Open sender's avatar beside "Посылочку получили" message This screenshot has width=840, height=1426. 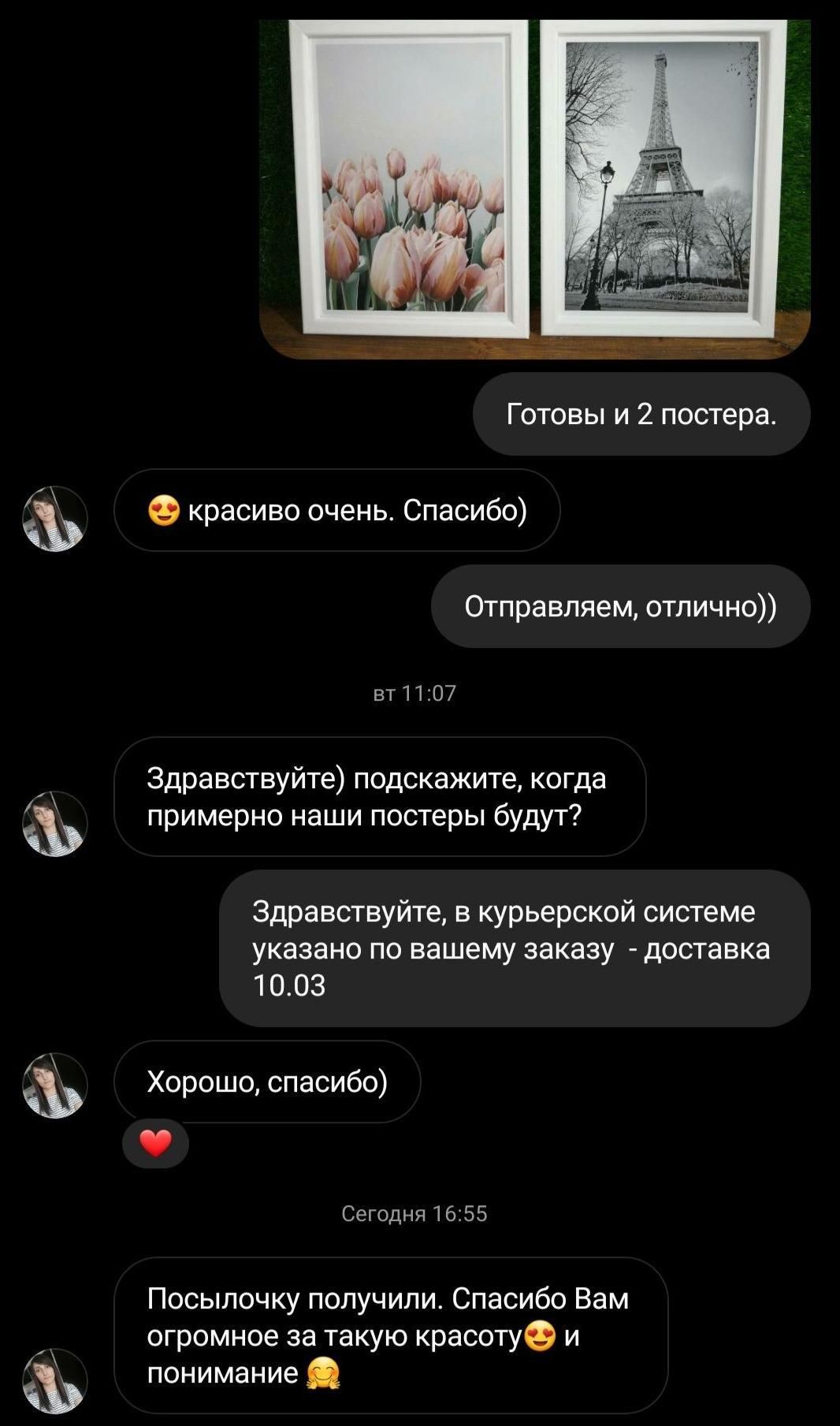point(54,1380)
